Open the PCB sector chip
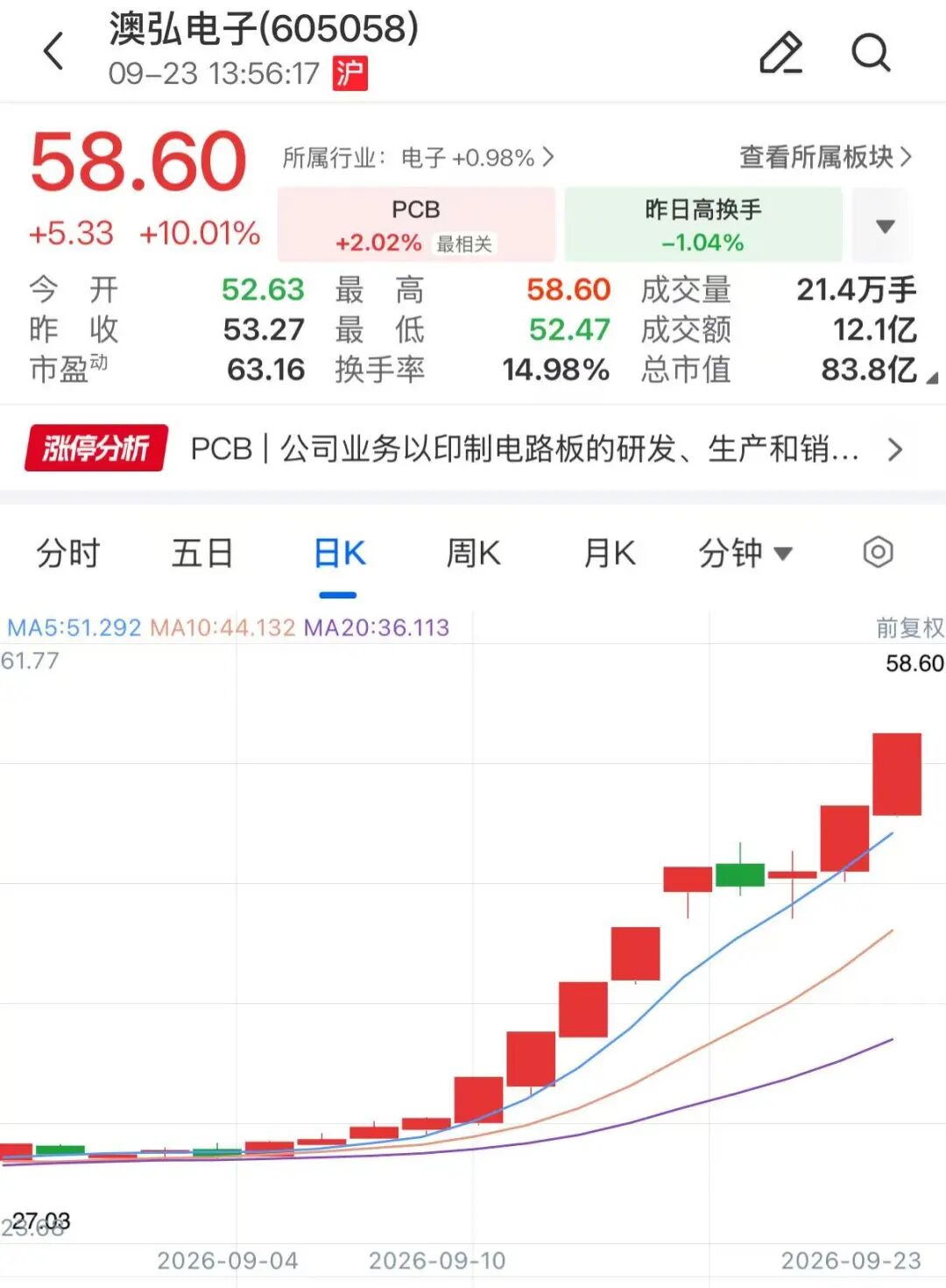Screen dimensions: 946x1288 click(x=417, y=224)
